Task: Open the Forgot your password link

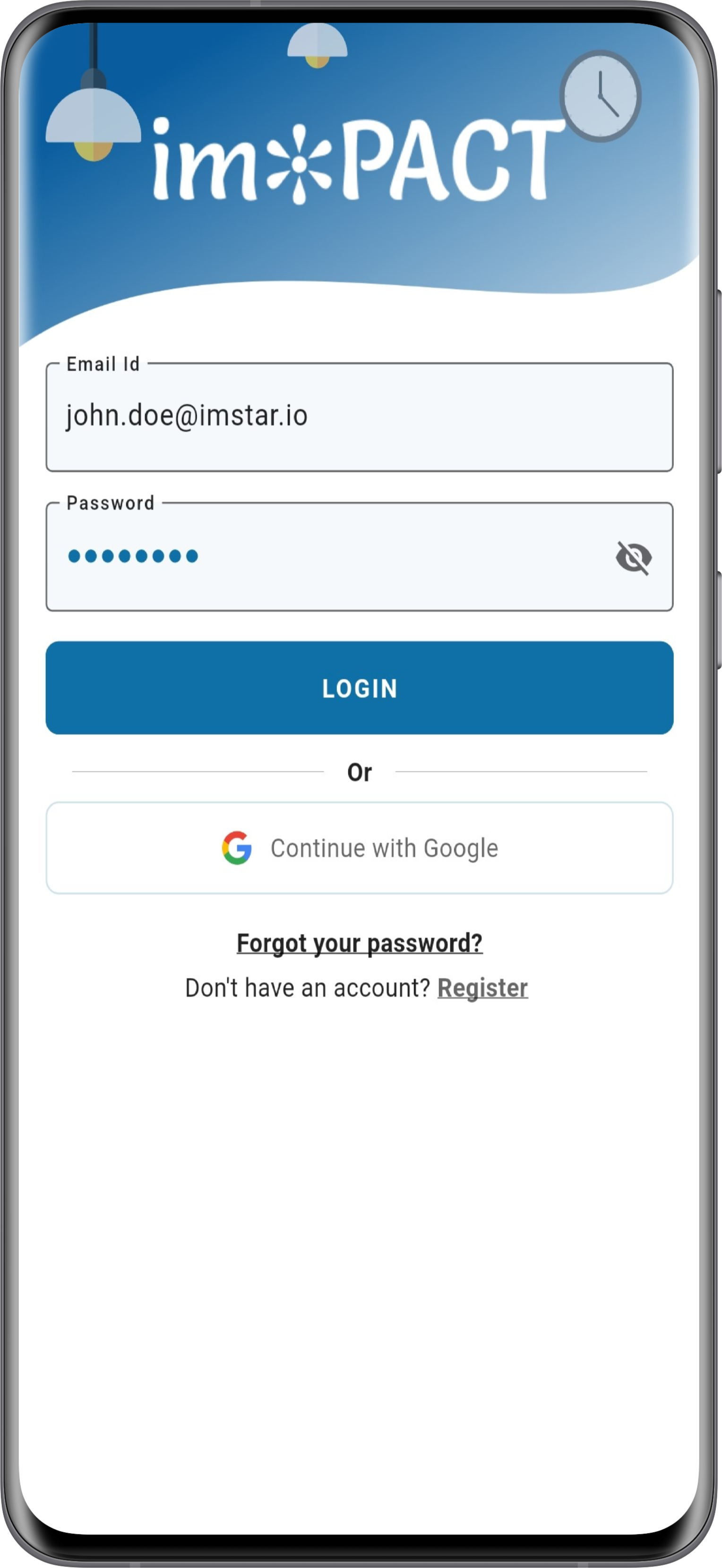Action: (359, 943)
